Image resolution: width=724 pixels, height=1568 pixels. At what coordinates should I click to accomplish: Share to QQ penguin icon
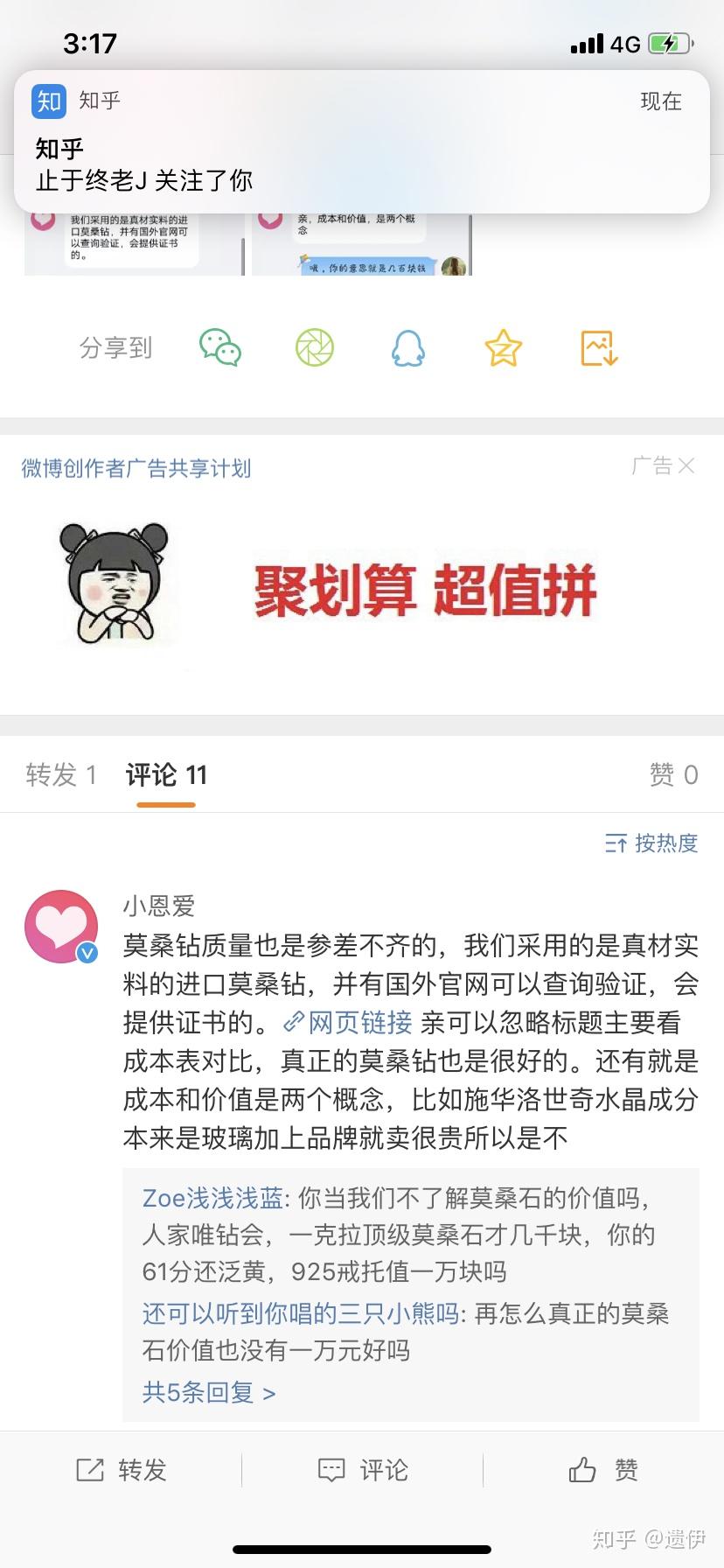point(408,348)
